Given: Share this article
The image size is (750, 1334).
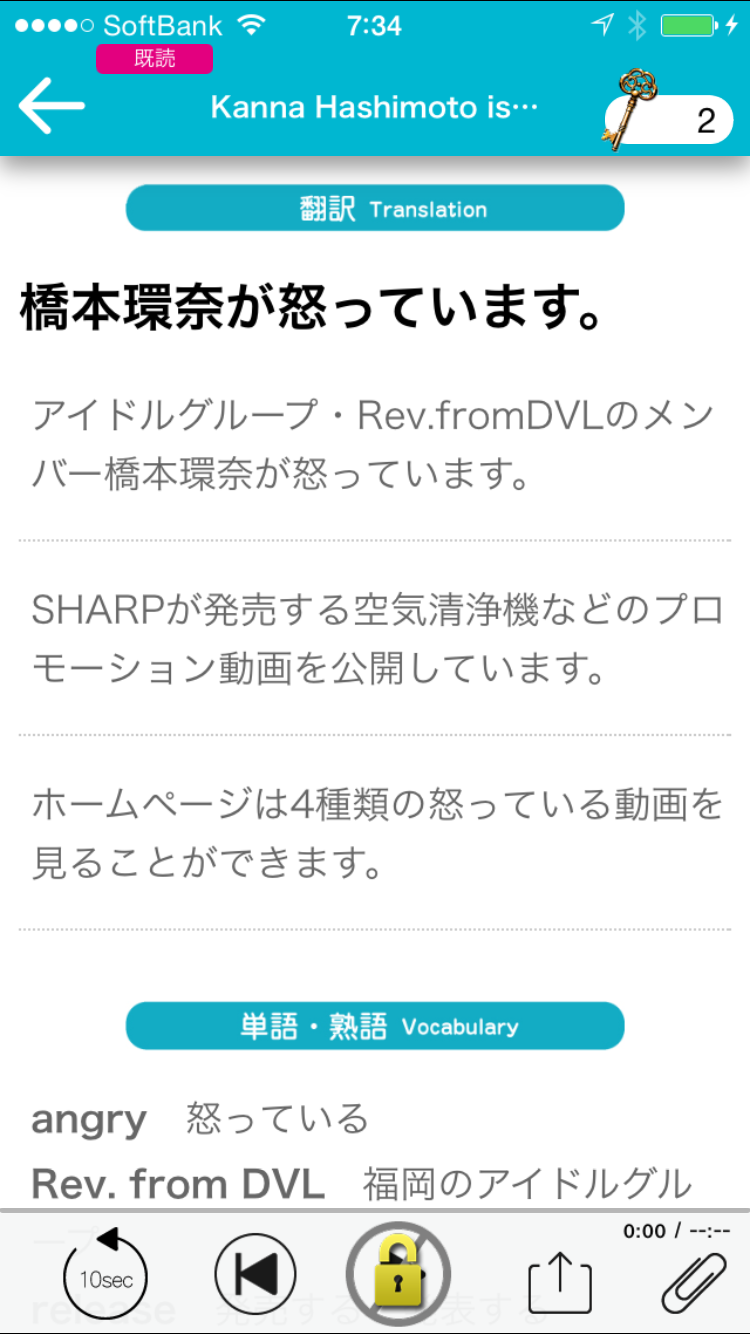Looking at the screenshot, I should [560, 1277].
